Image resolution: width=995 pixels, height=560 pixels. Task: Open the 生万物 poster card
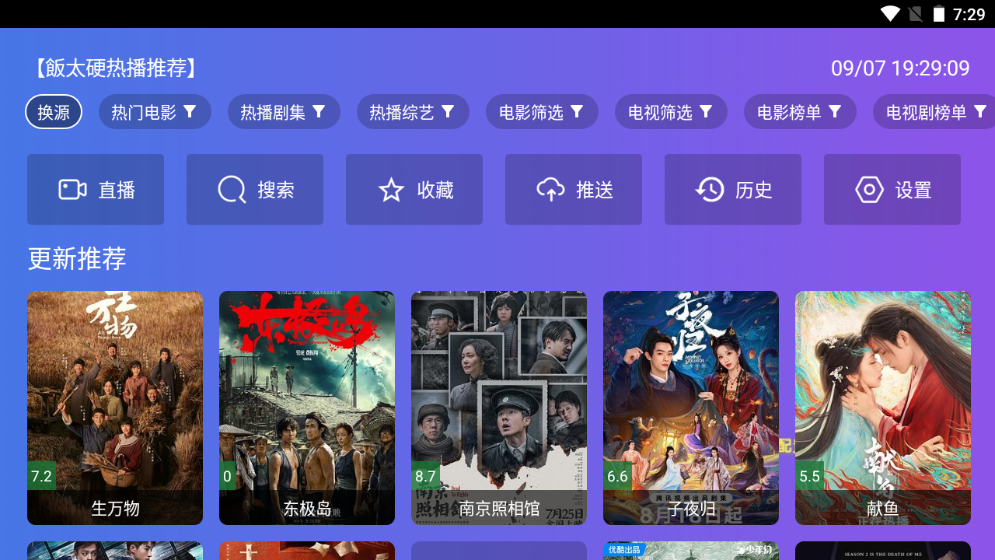(115, 407)
